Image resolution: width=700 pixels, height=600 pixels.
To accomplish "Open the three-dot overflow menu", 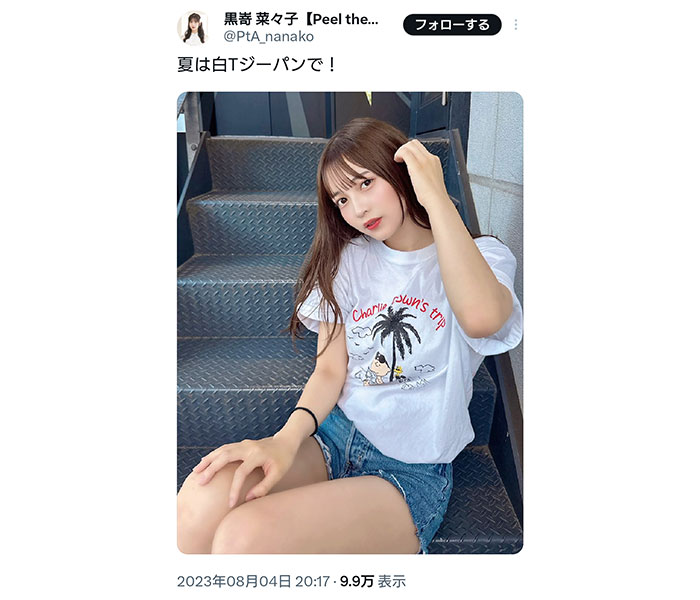I will coord(515,25).
